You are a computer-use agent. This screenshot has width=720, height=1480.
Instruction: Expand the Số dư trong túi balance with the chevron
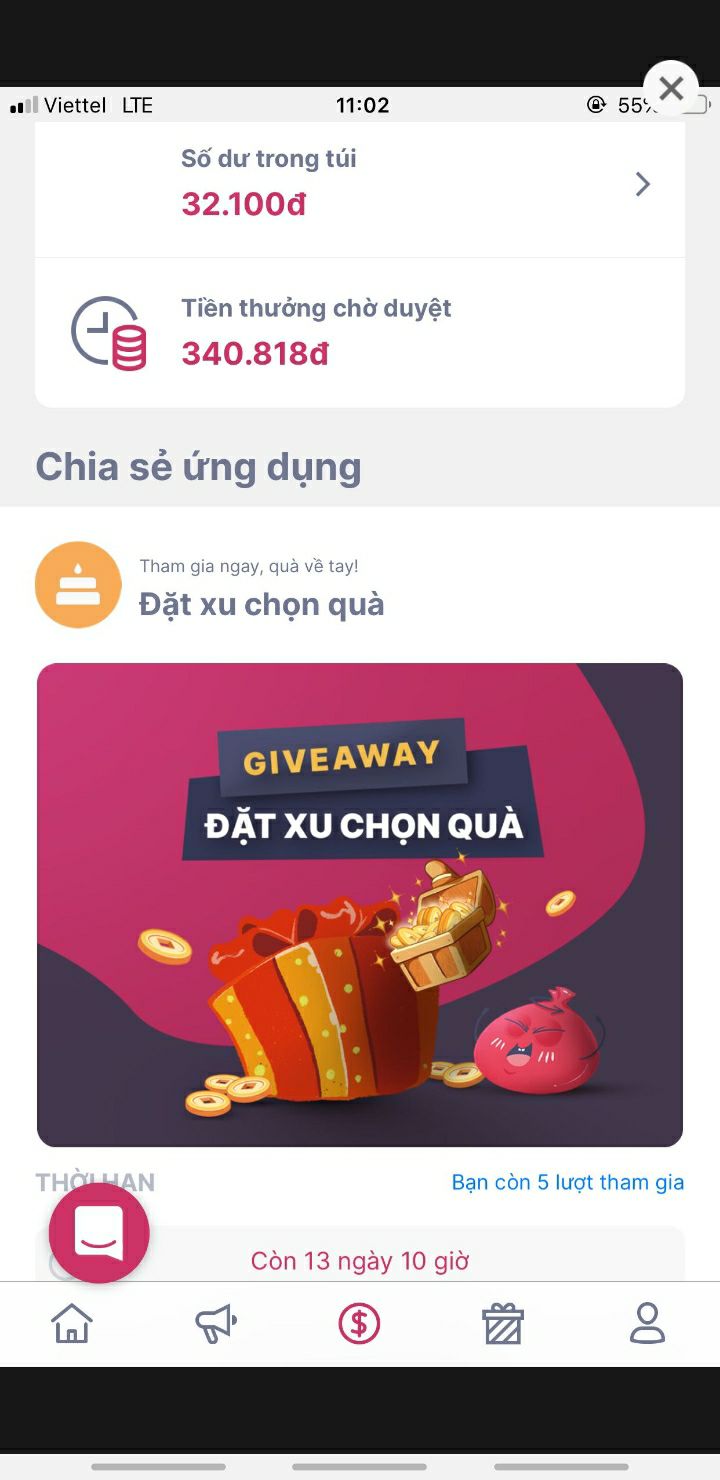click(643, 184)
